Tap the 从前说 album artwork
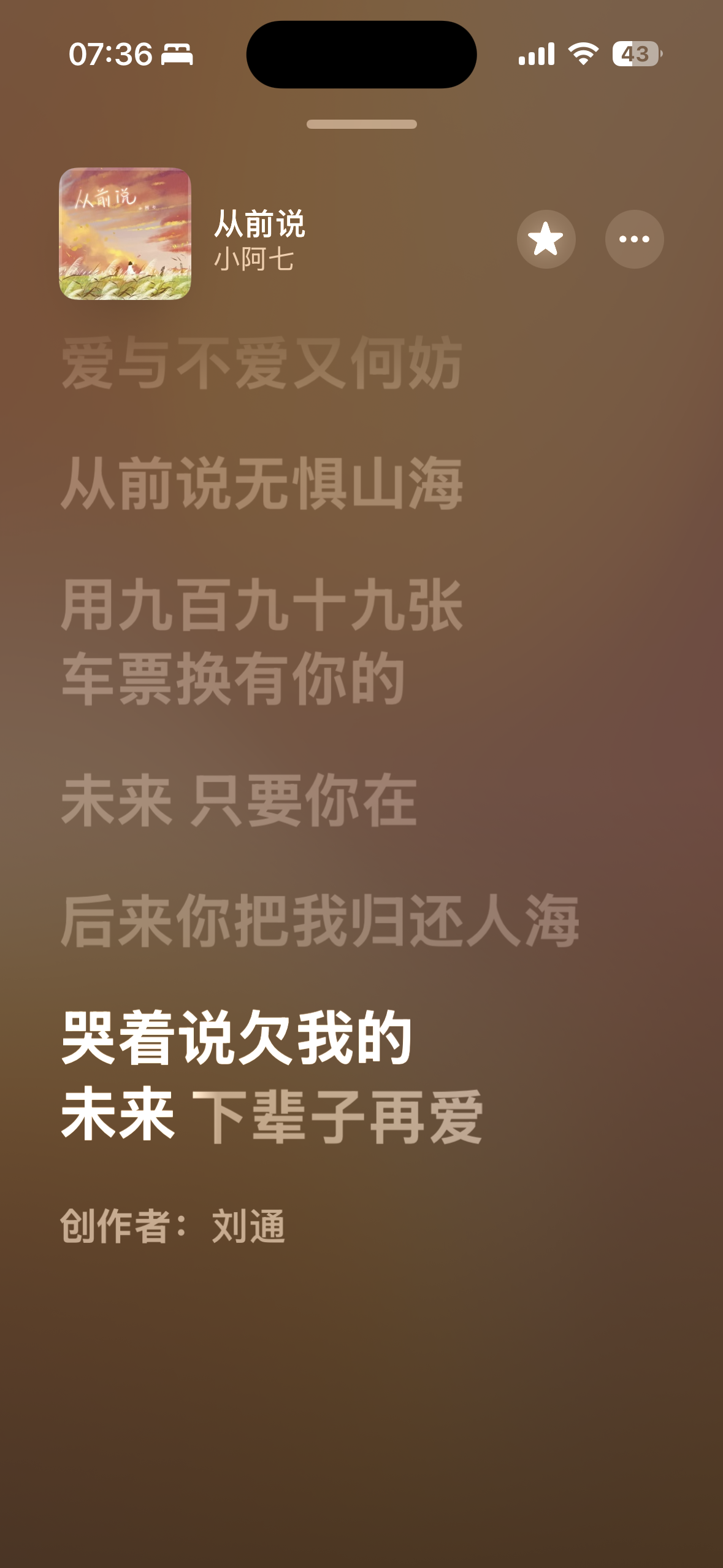This screenshot has width=723, height=1568. point(125,234)
